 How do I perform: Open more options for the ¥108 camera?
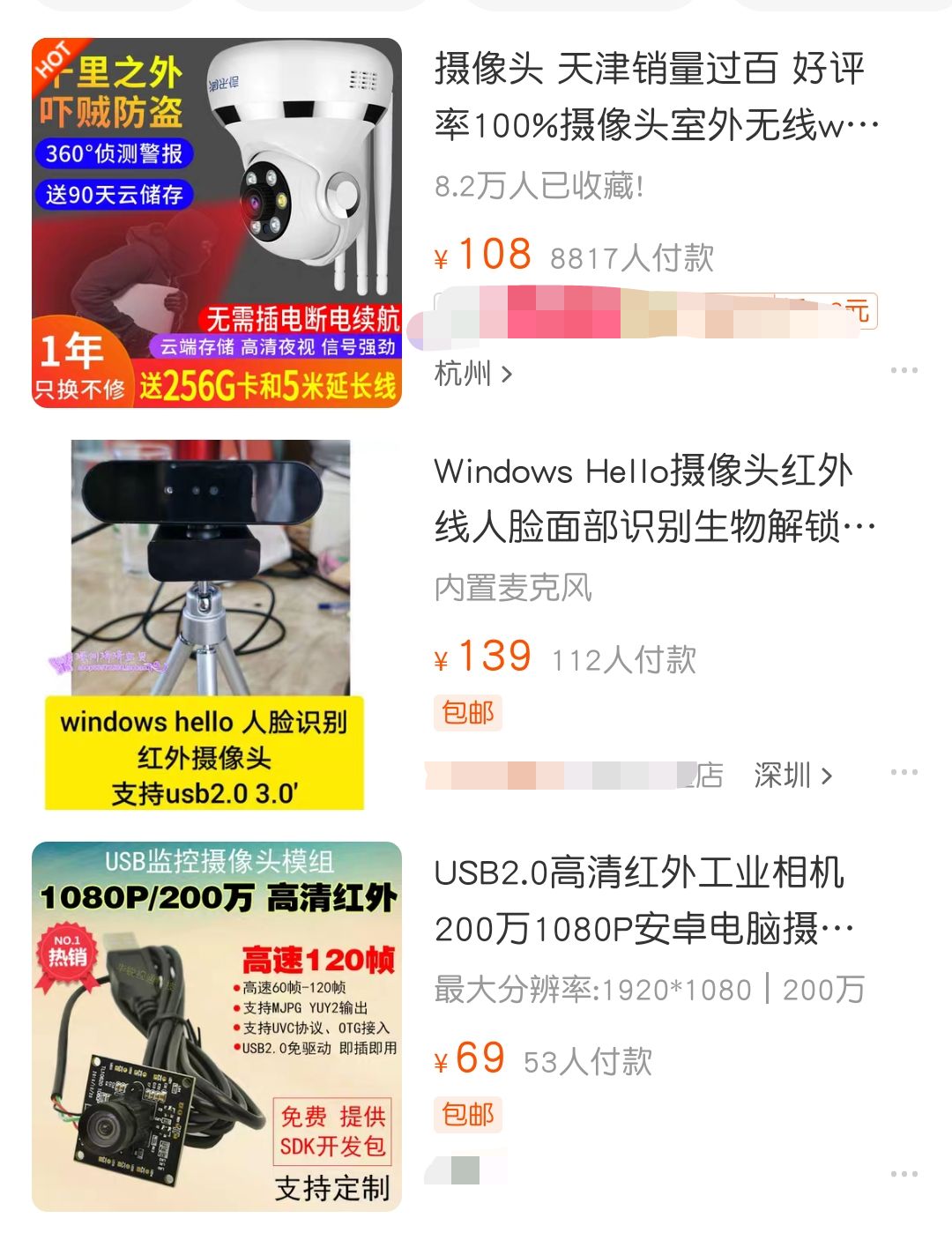904,370
